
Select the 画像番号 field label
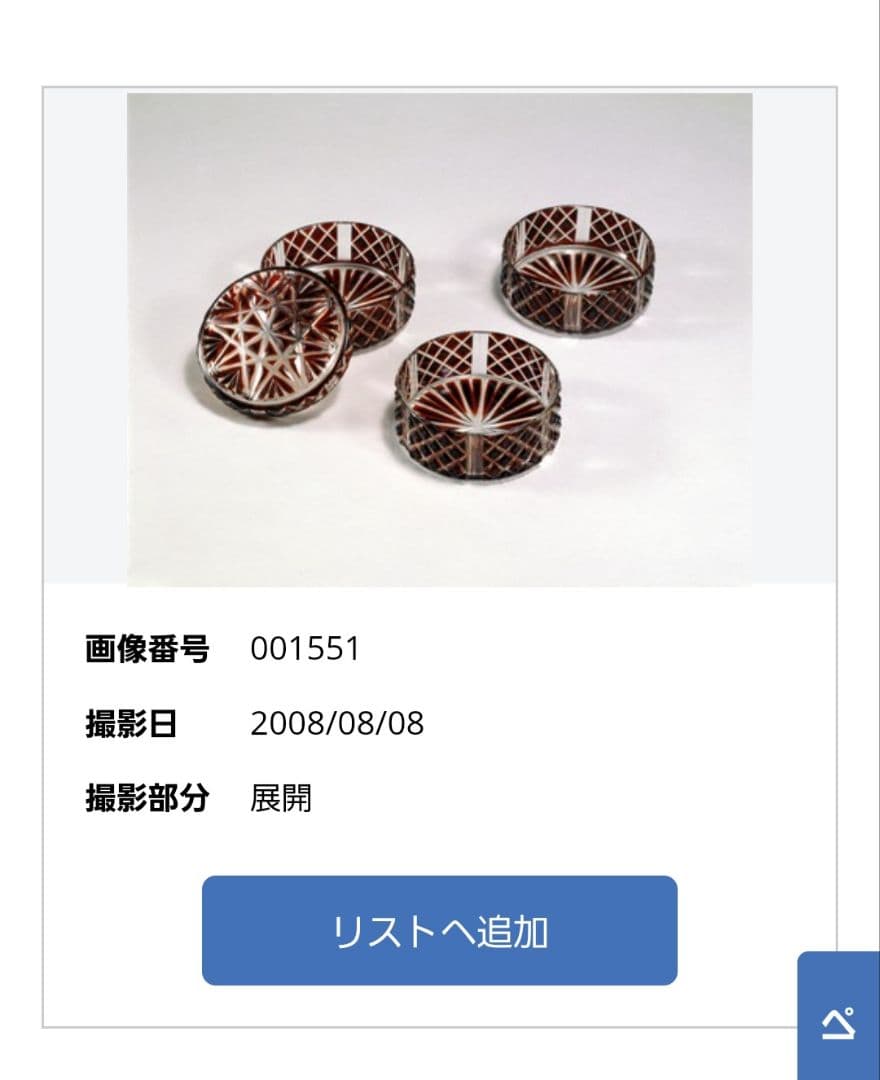149,647
